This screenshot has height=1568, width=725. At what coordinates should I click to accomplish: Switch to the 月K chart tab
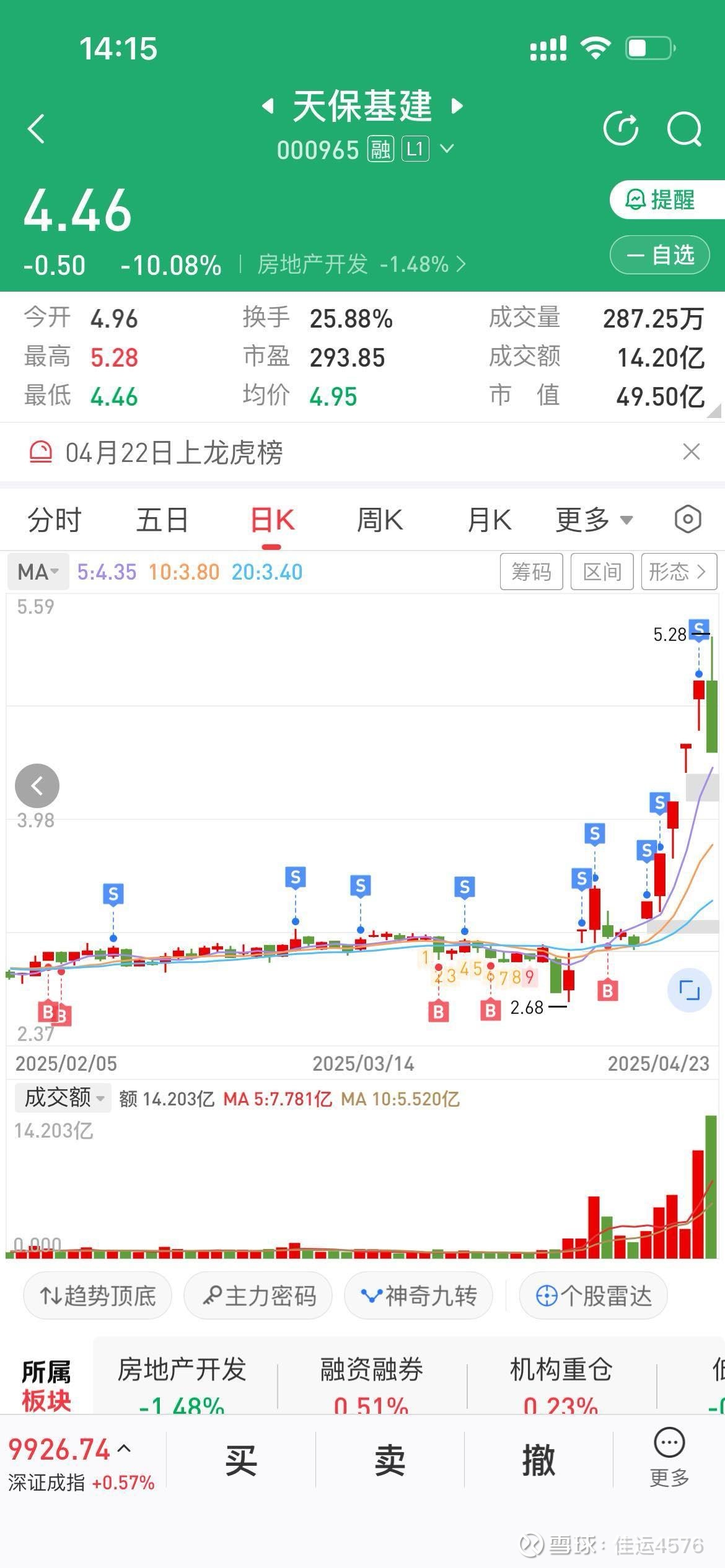point(490,520)
